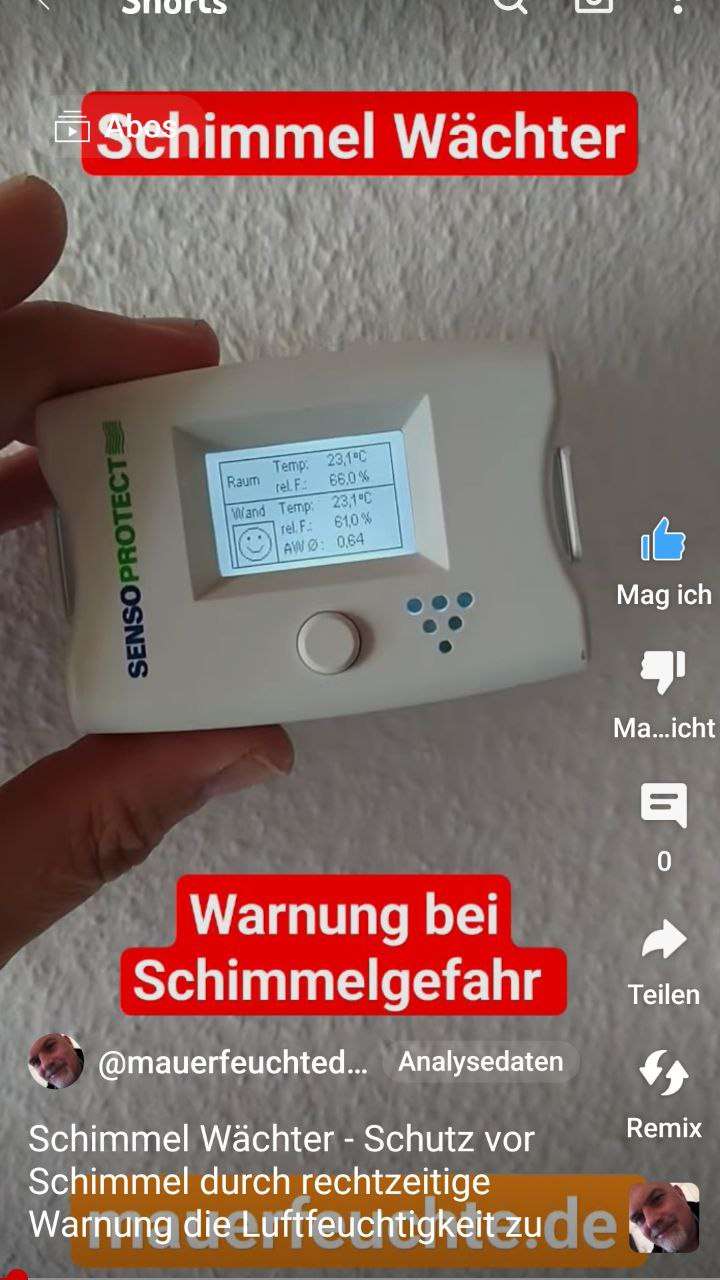Share this Short via Teilen

[663, 942]
